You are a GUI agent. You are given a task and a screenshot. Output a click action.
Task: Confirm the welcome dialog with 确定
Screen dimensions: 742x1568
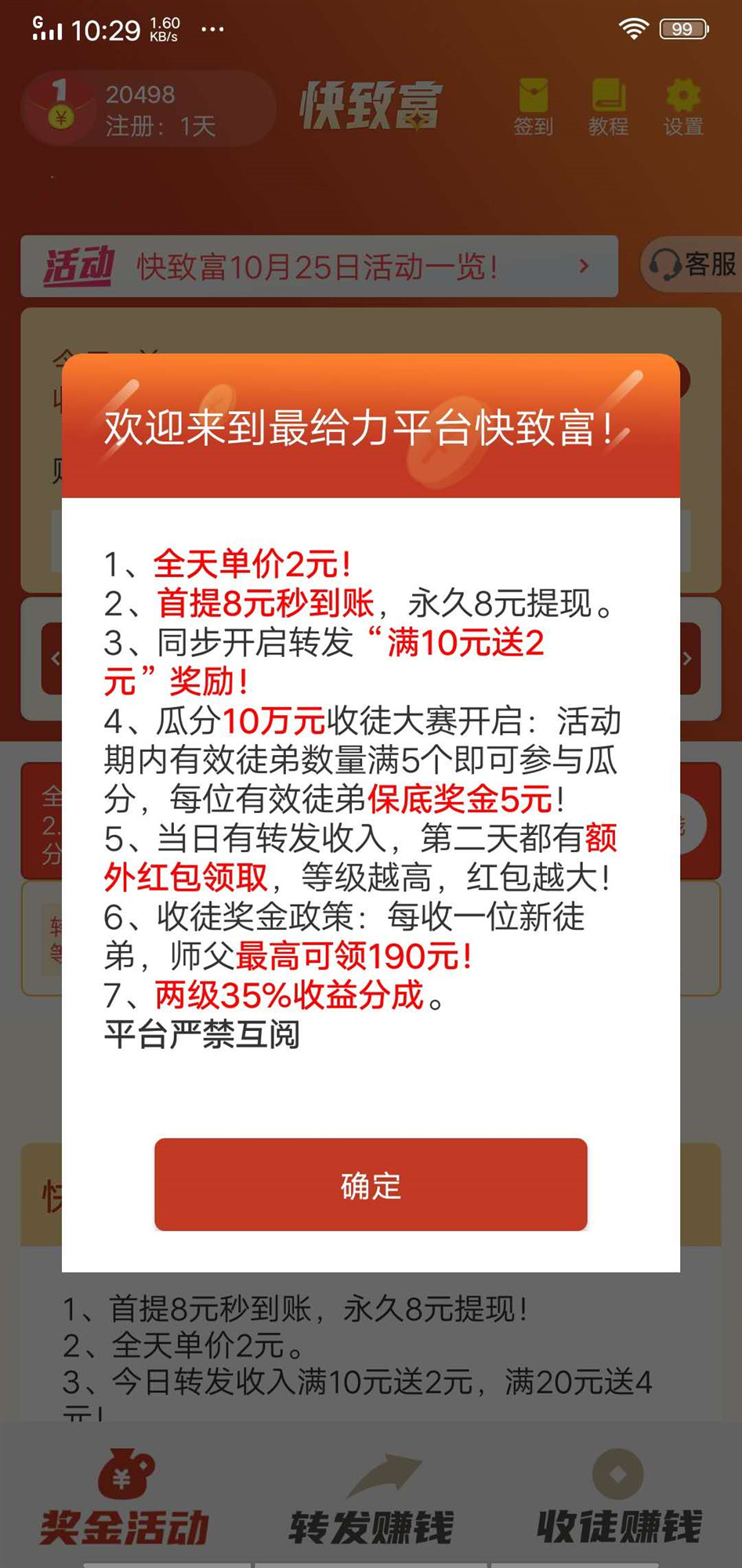click(x=371, y=1186)
